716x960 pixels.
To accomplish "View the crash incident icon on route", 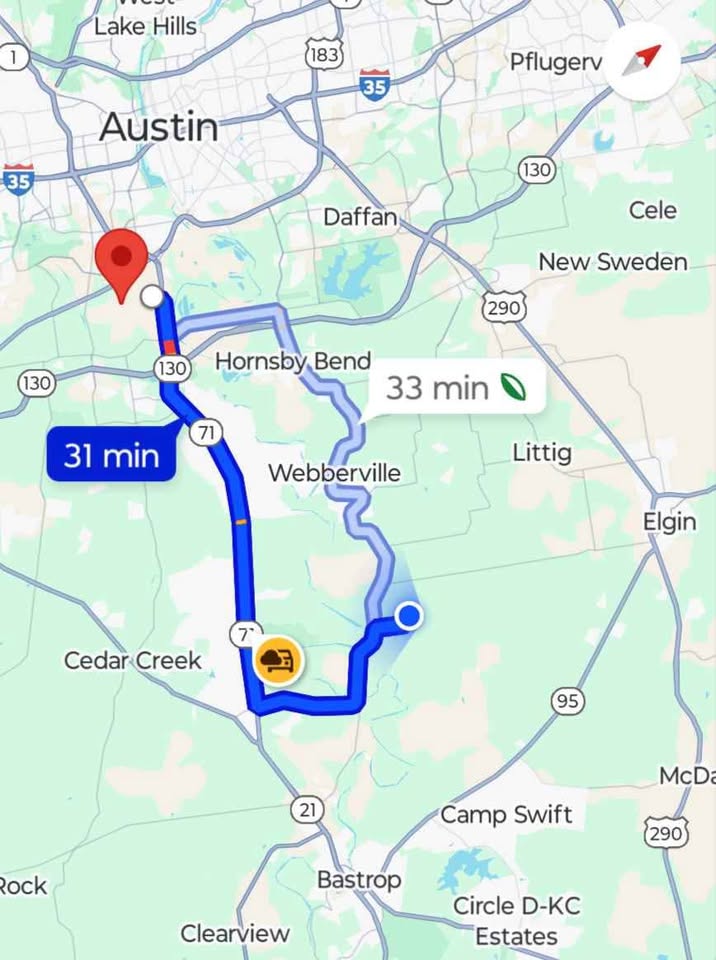I will coord(277,660).
